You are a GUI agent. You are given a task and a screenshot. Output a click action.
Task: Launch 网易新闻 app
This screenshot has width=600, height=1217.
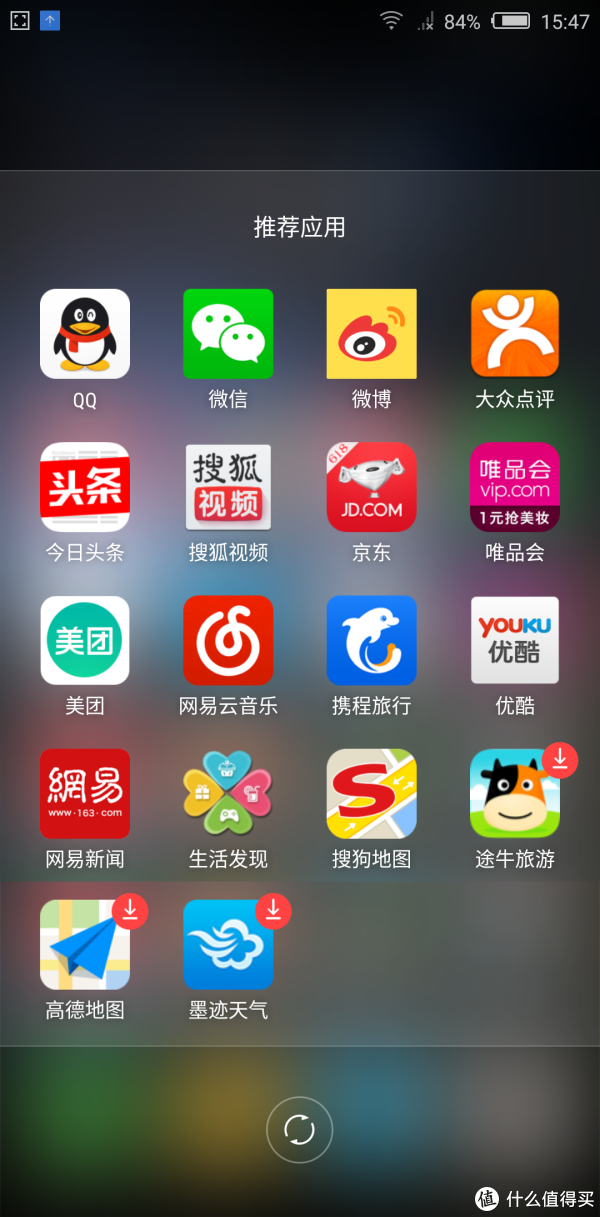pyautogui.click(x=85, y=793)
